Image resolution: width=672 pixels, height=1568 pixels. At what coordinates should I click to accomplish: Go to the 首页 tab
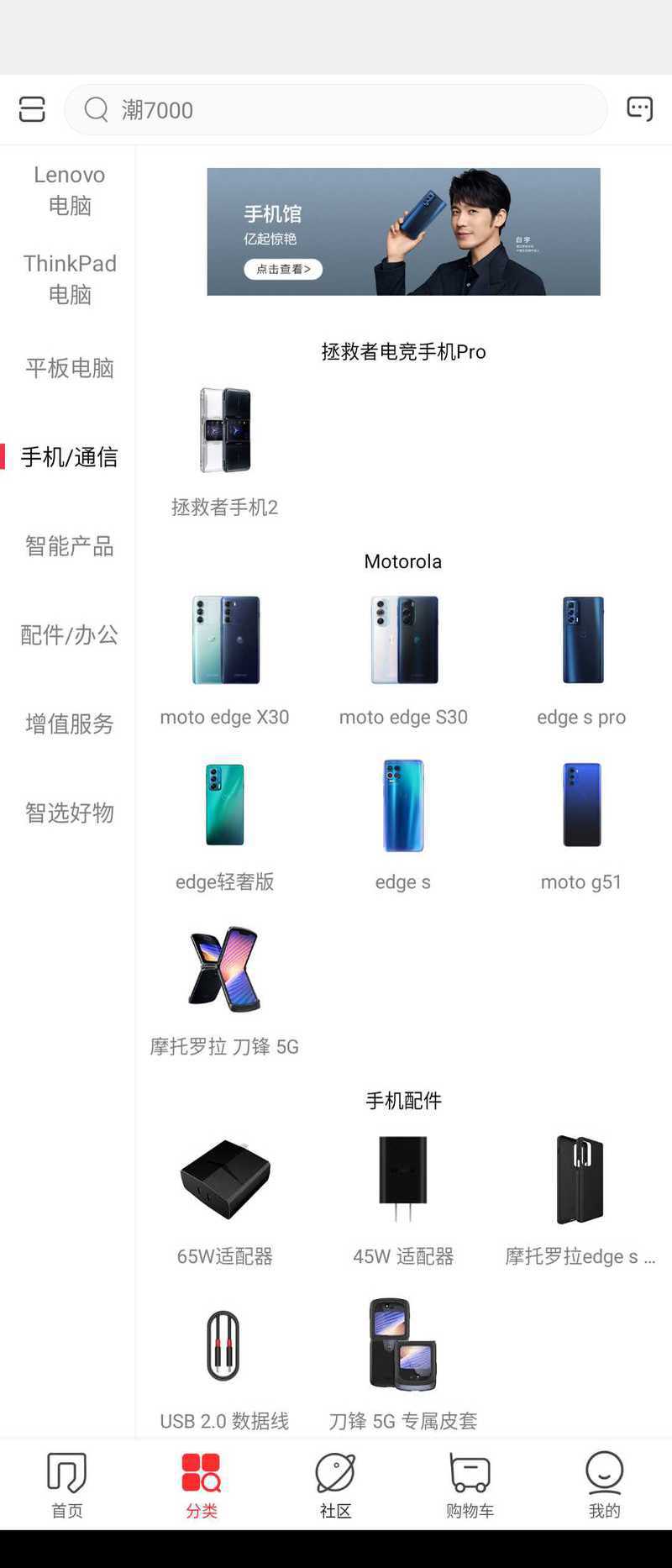[x=67, y=1485]
